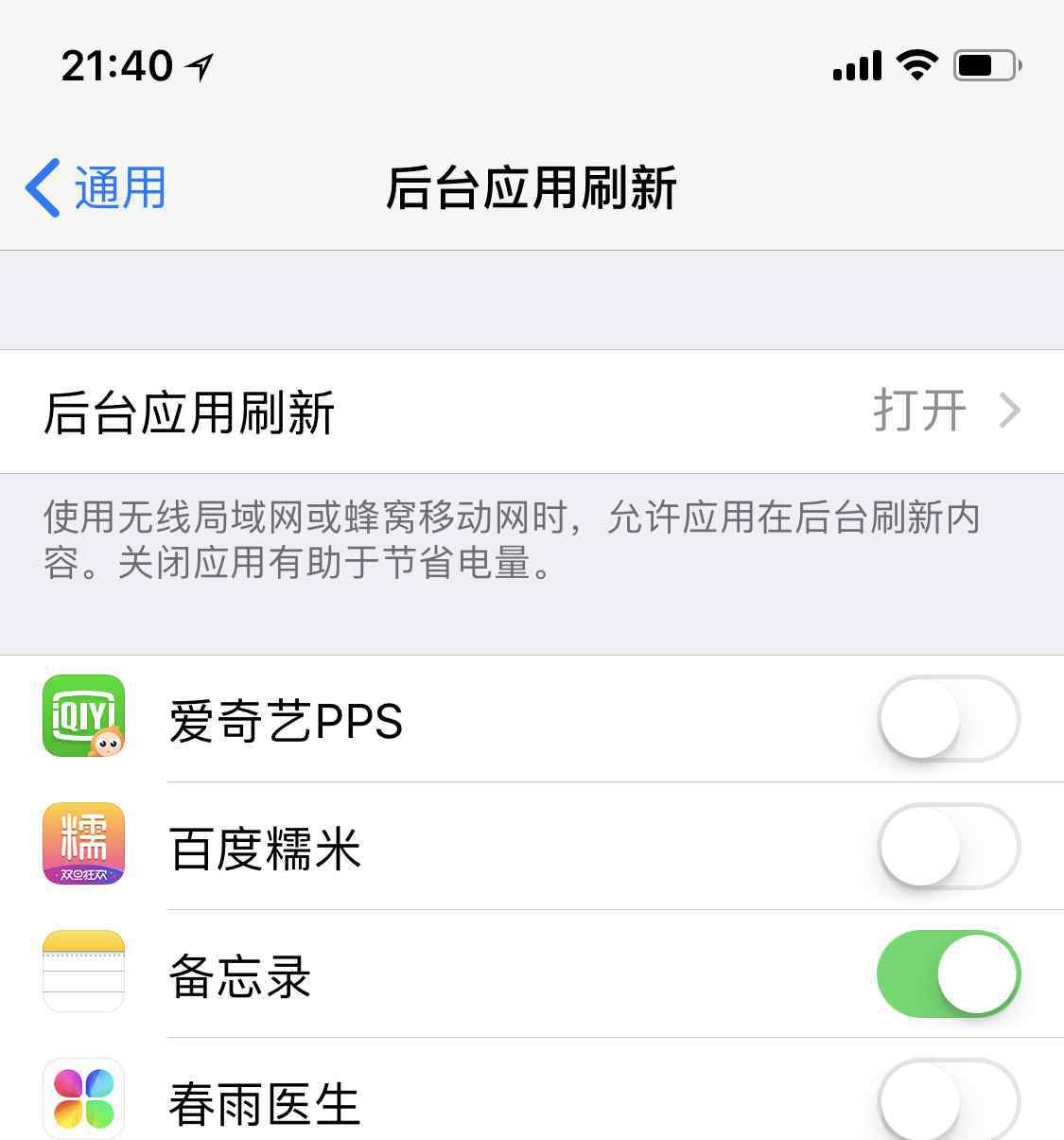Open the 后台应用刷新 打开 option row
The height and width of the screenshot is (1140, 1064).
point(532,412)
